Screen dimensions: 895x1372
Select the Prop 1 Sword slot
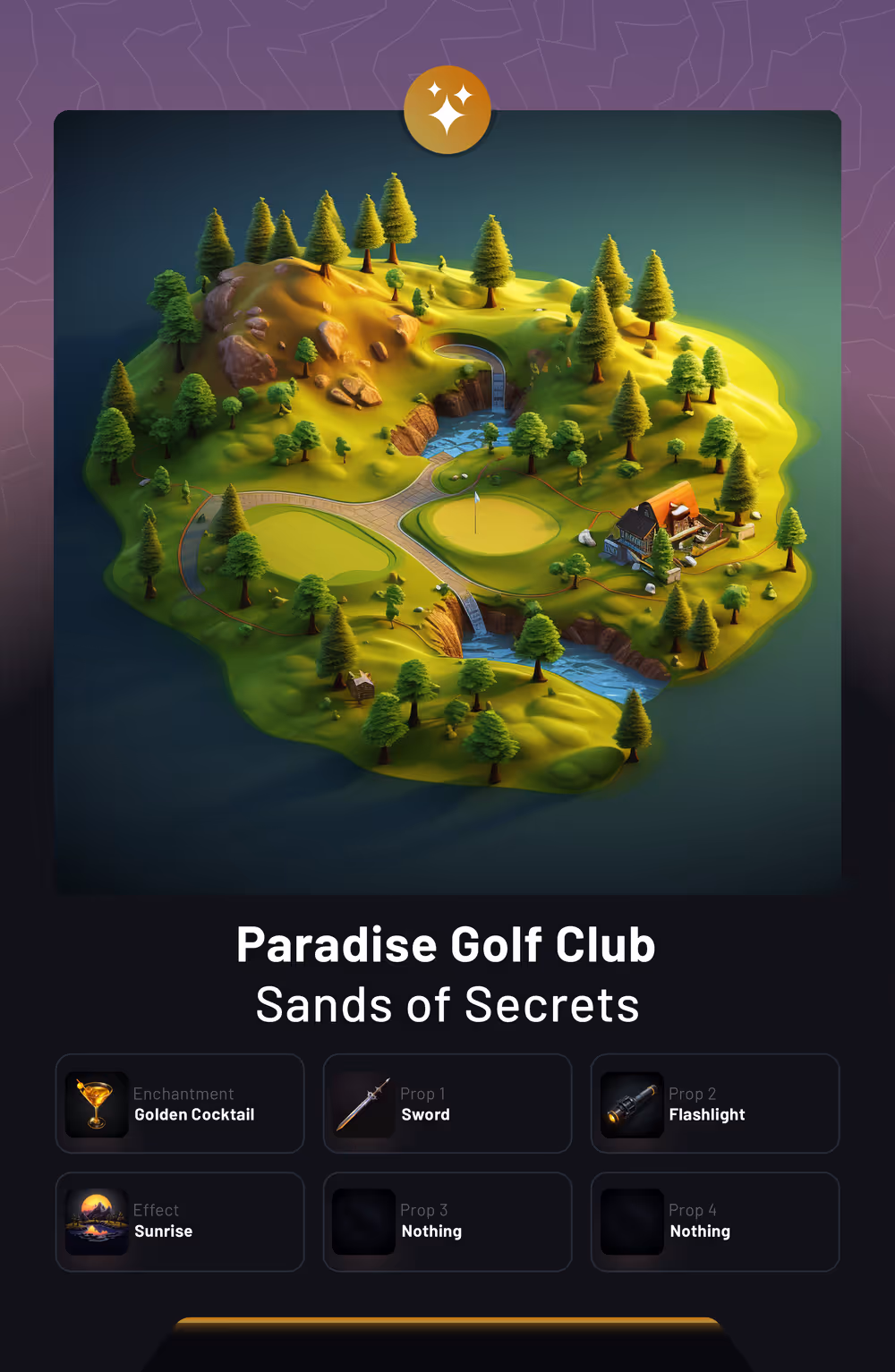(x=447, y=1104)
